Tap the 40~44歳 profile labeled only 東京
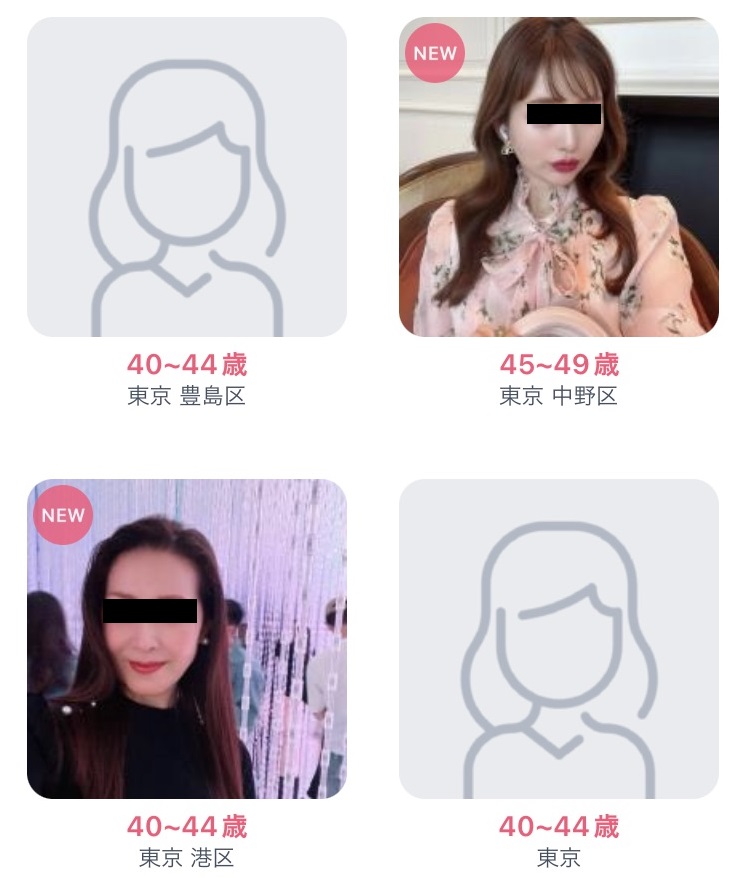748x878 pixels. coord(558,638)
